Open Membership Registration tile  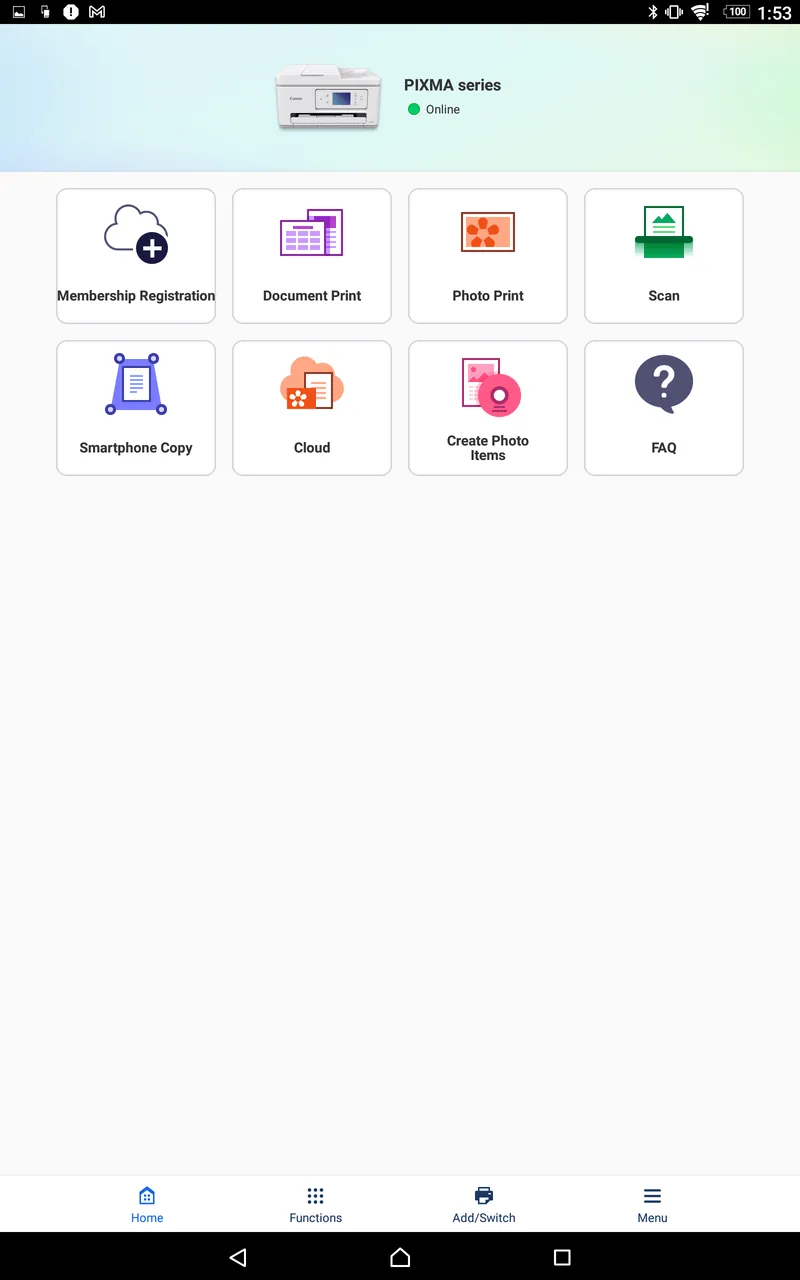[x=136, y=256]
